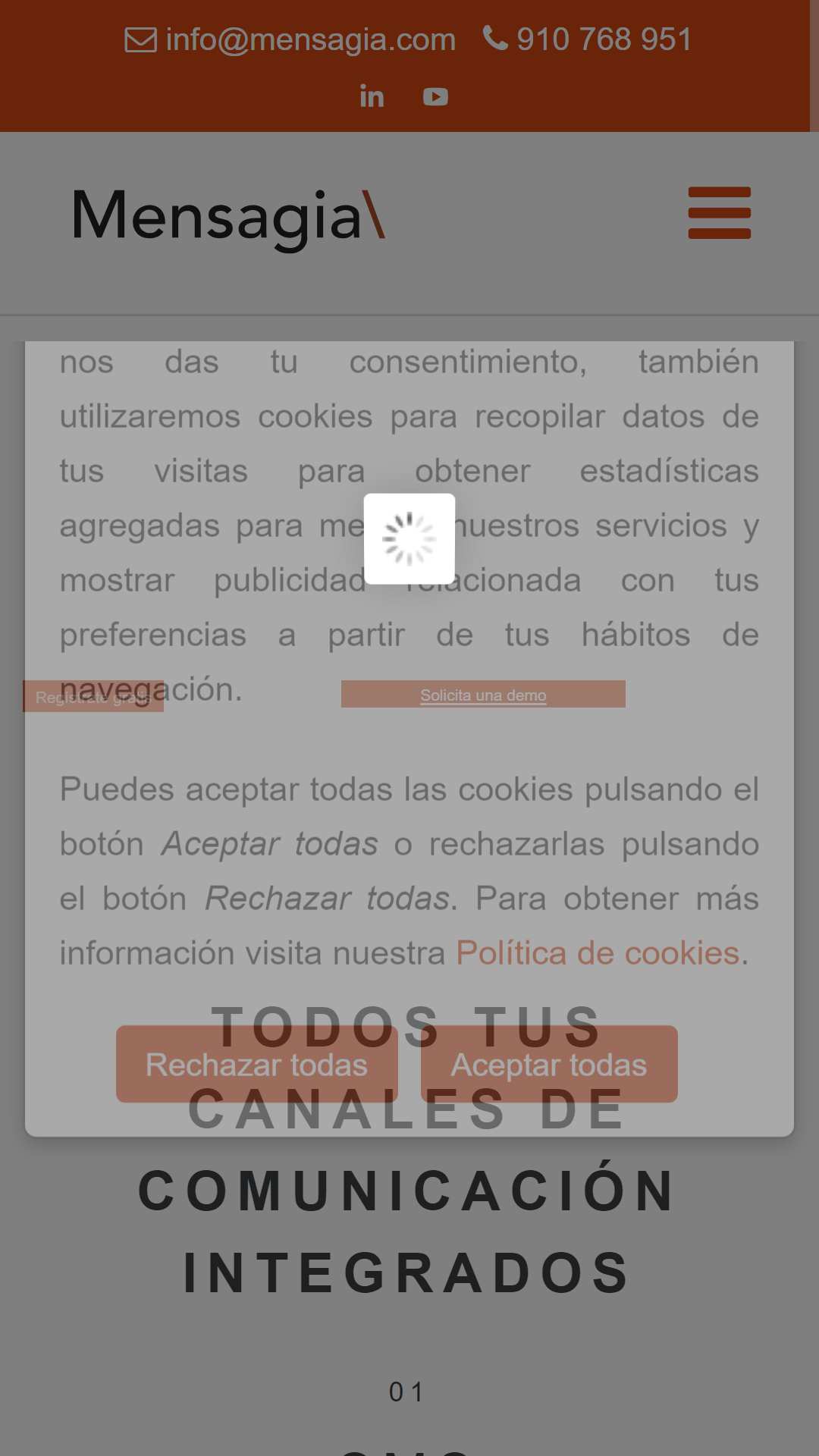
Task: Open the Política de cookies link
Action: coord(598,953)
